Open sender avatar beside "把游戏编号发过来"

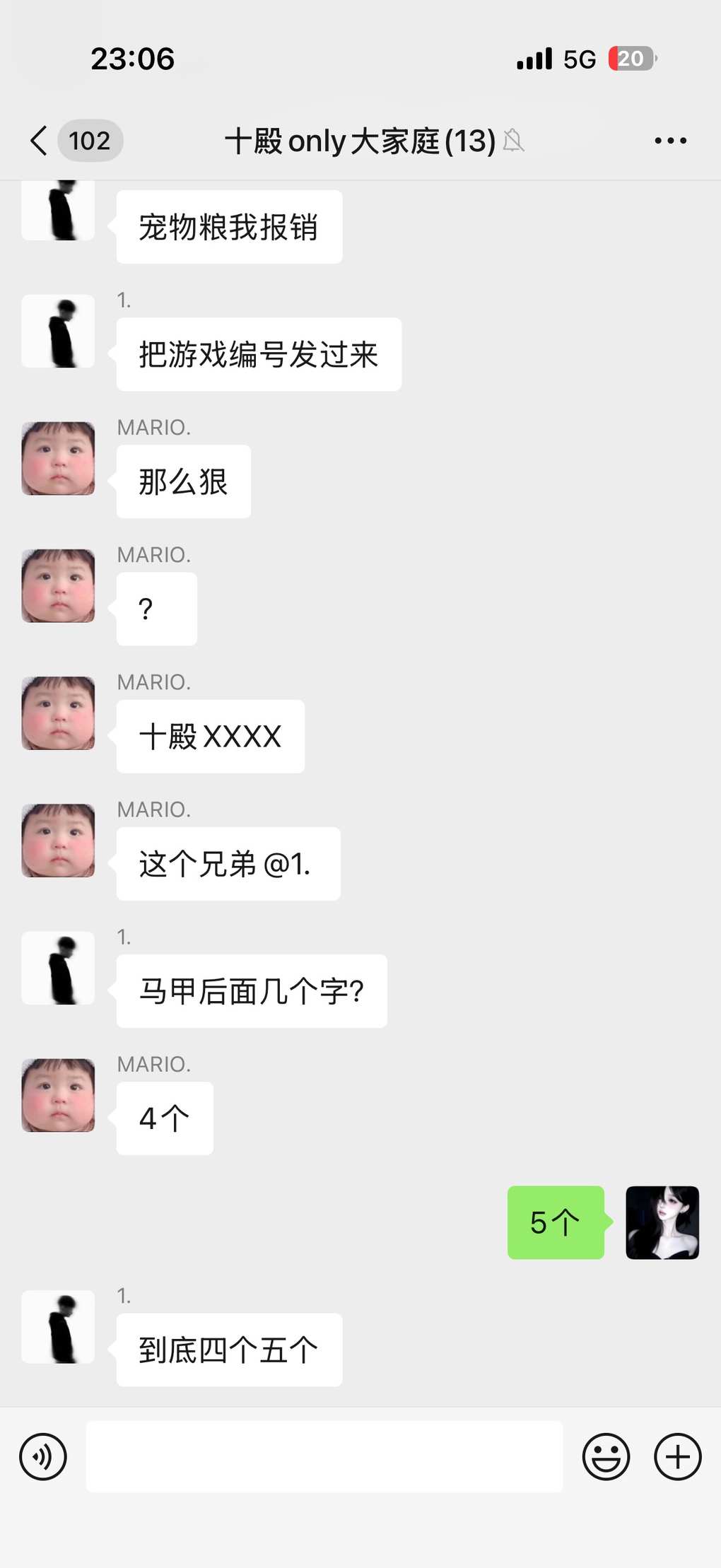point(58,332)
